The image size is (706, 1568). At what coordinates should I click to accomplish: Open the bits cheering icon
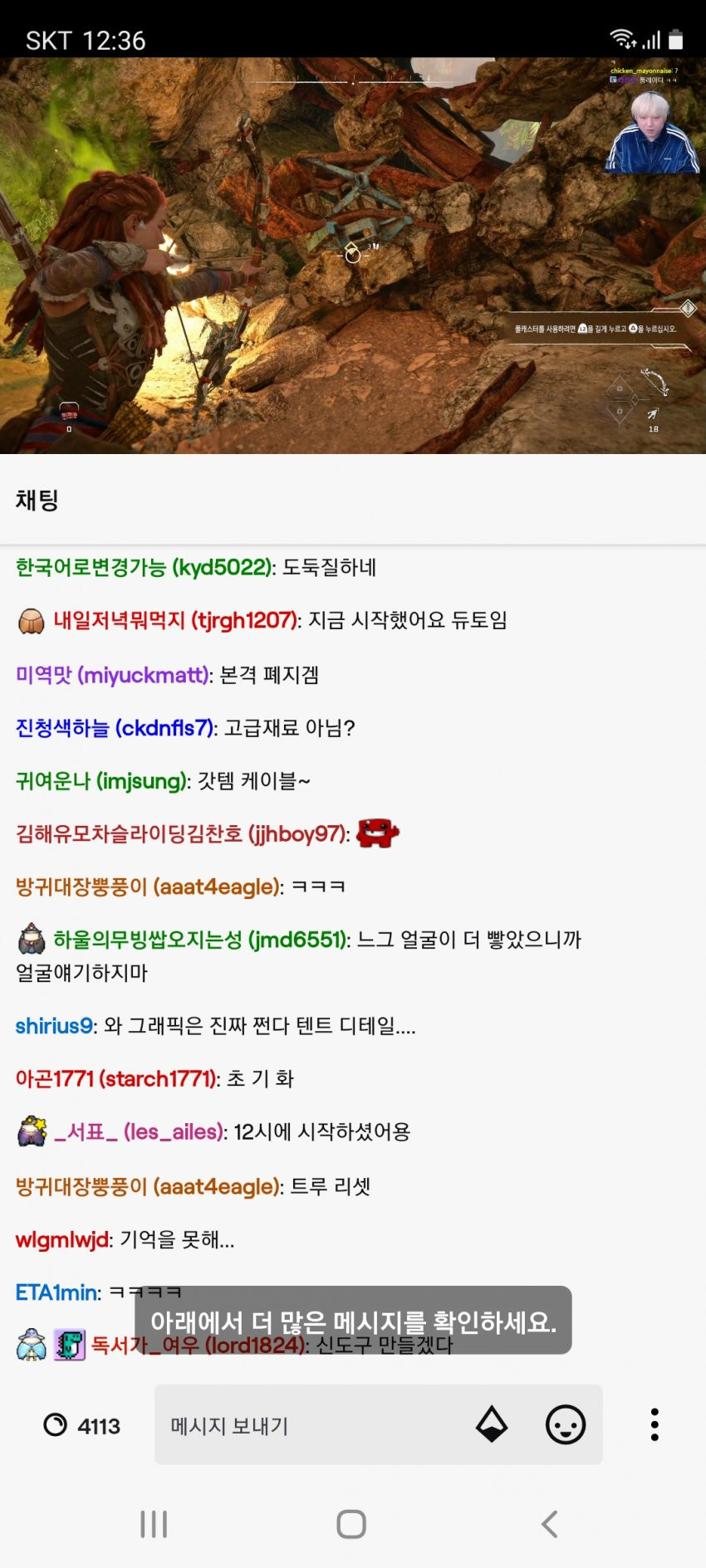(x=492, y=1424)
